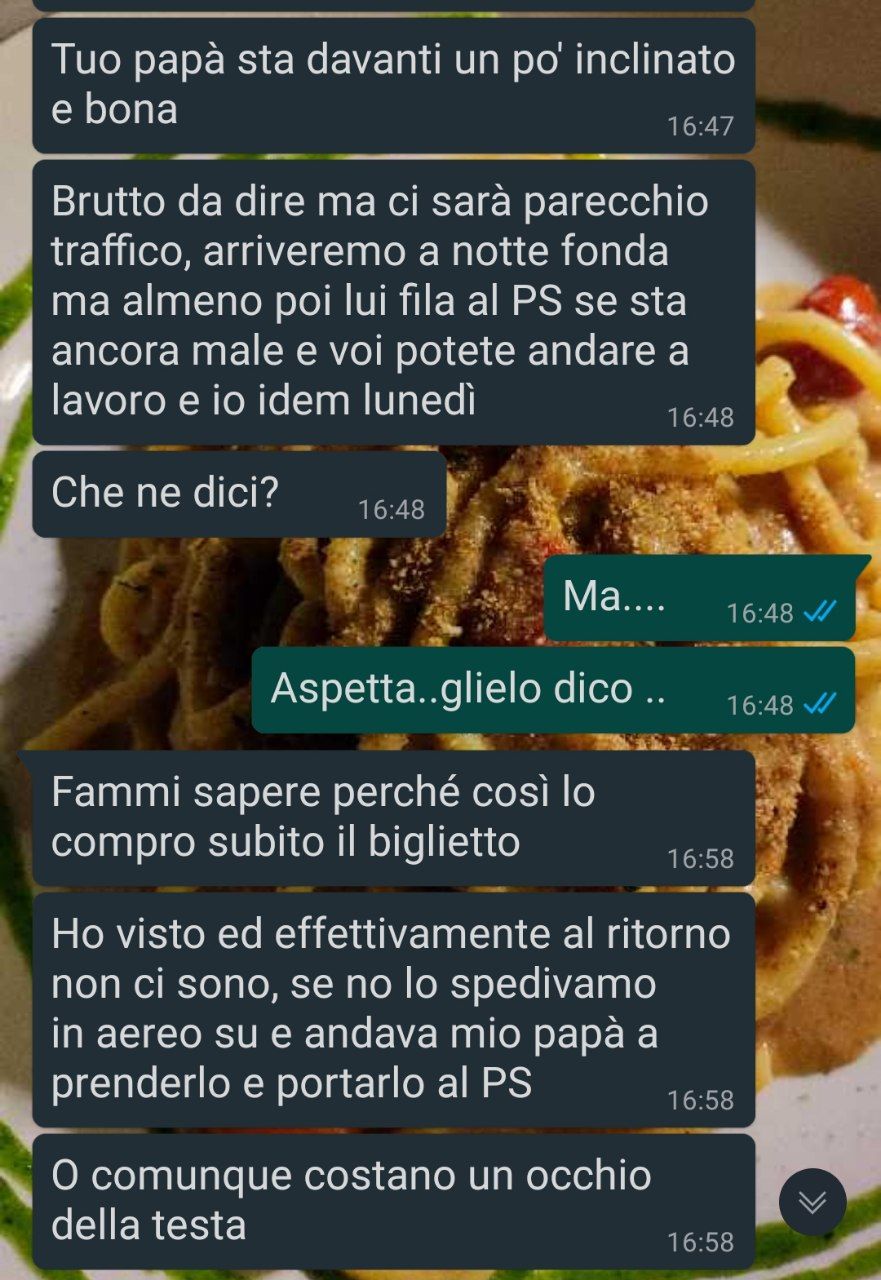The height and width of the screenshot is (1280, 881).
Task: Jump to the latest messages with the down-arrow button
Action: point(812,1202)
